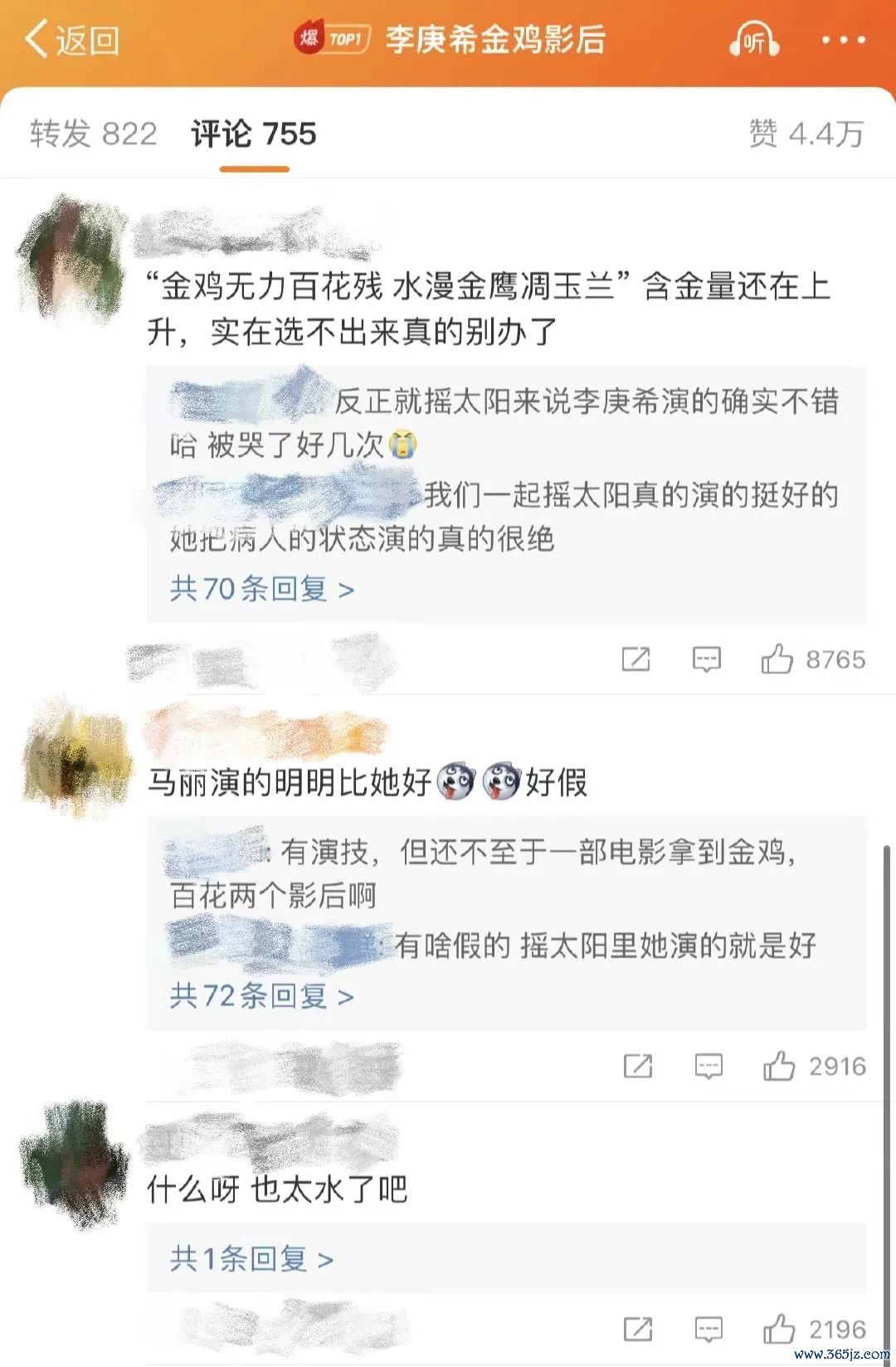896x1367 pixels.
Task: Repost the comment with 8765 likes
Action: click(636, 659)
